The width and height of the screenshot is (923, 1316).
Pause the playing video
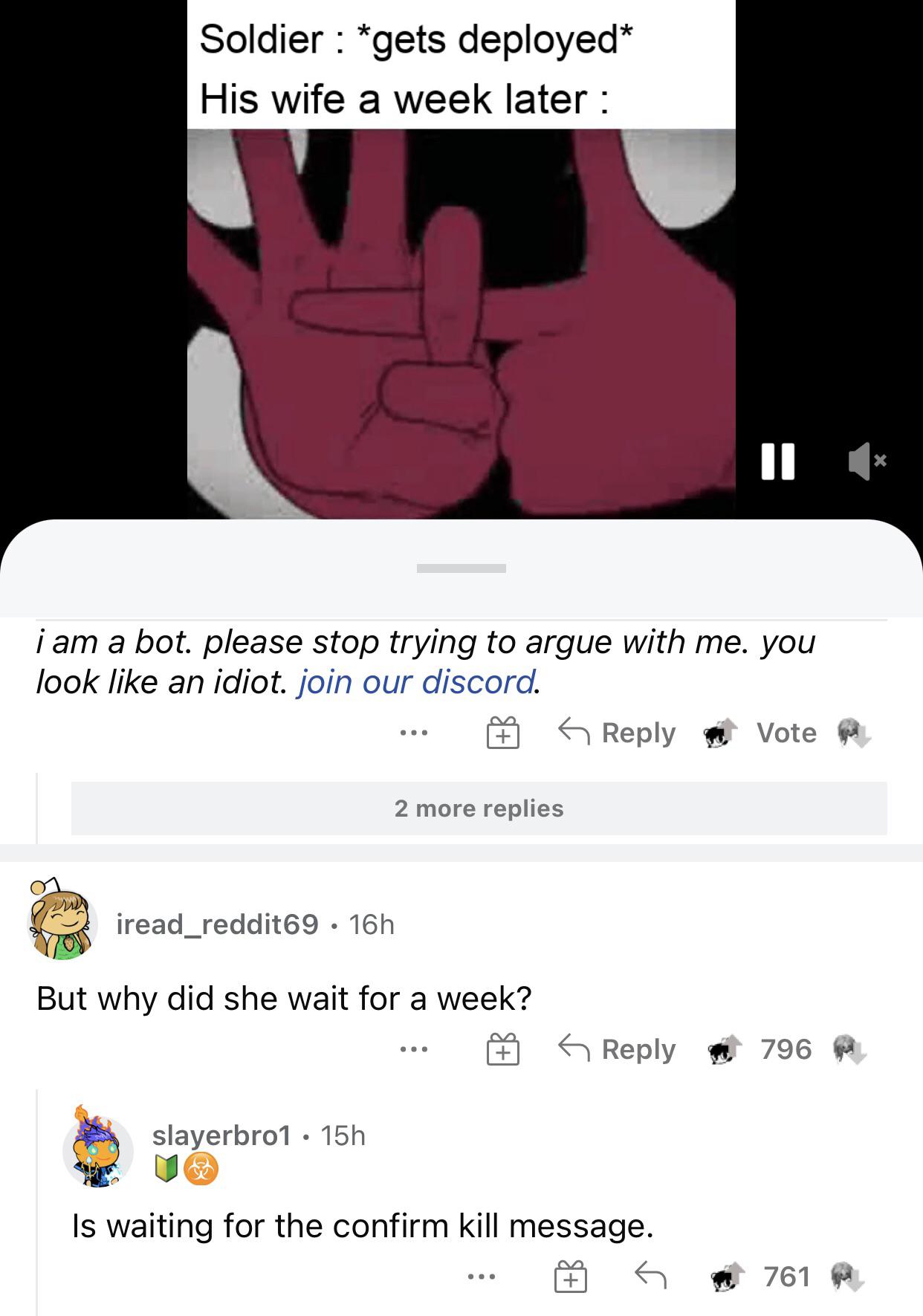pos(777,461)
